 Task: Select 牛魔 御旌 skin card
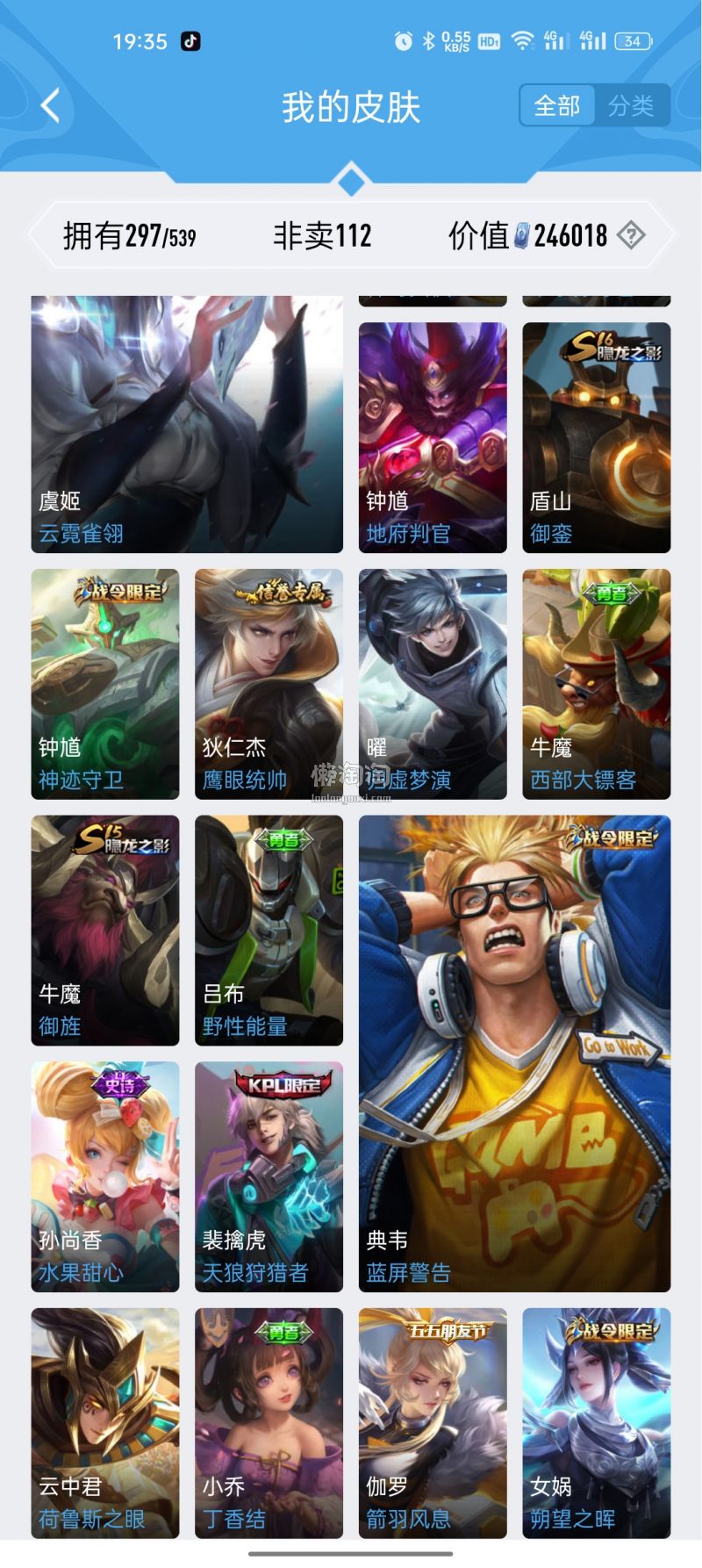coord(105,931)
